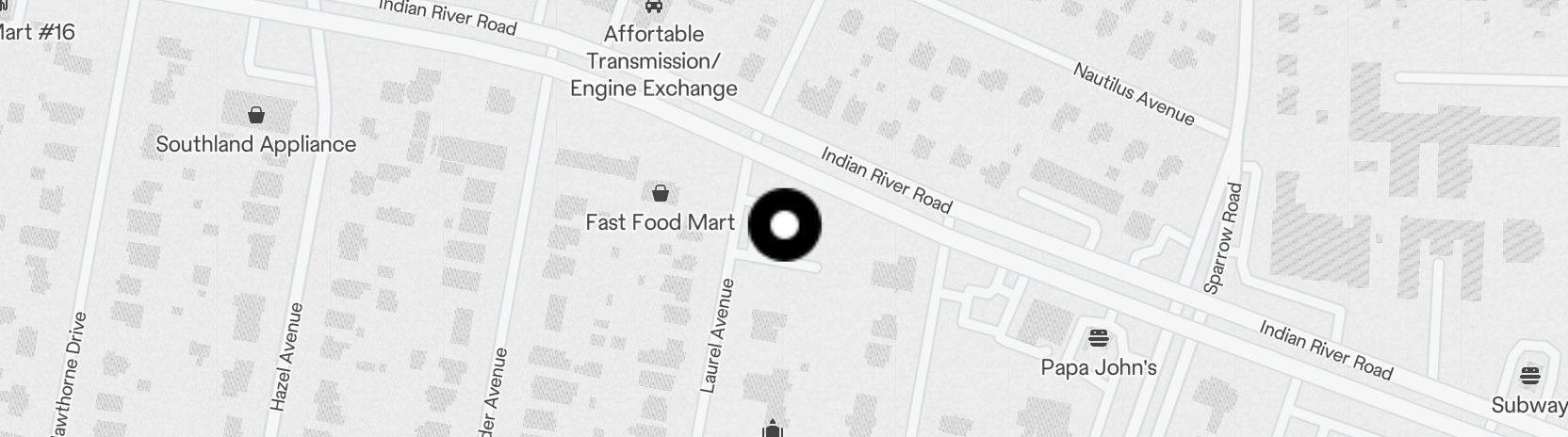Tap the black location pin
The image size is (1568, 437).
pyautogui.click(x=784, y=225)
